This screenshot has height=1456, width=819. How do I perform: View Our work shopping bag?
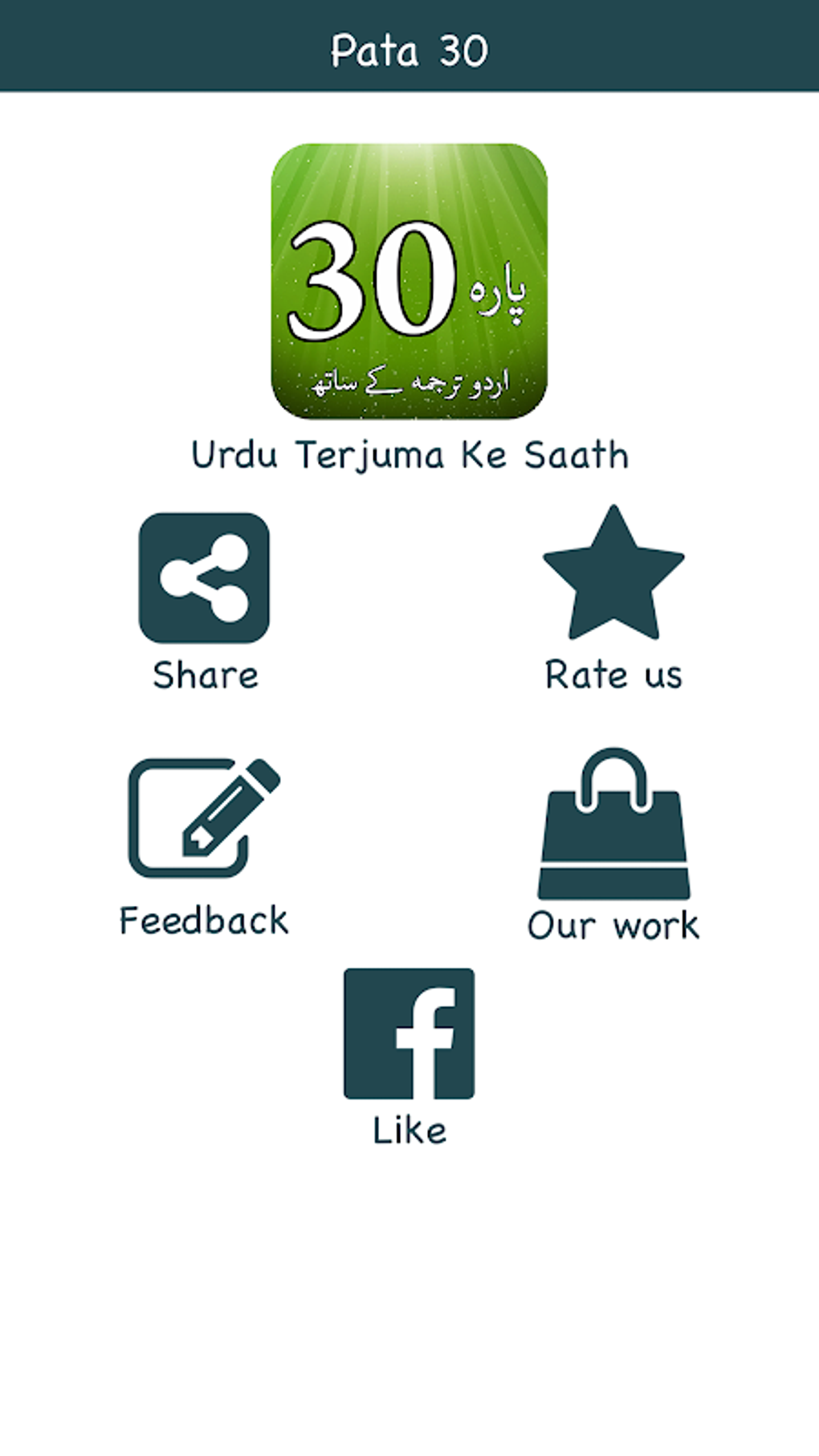(x=613, y=826)
